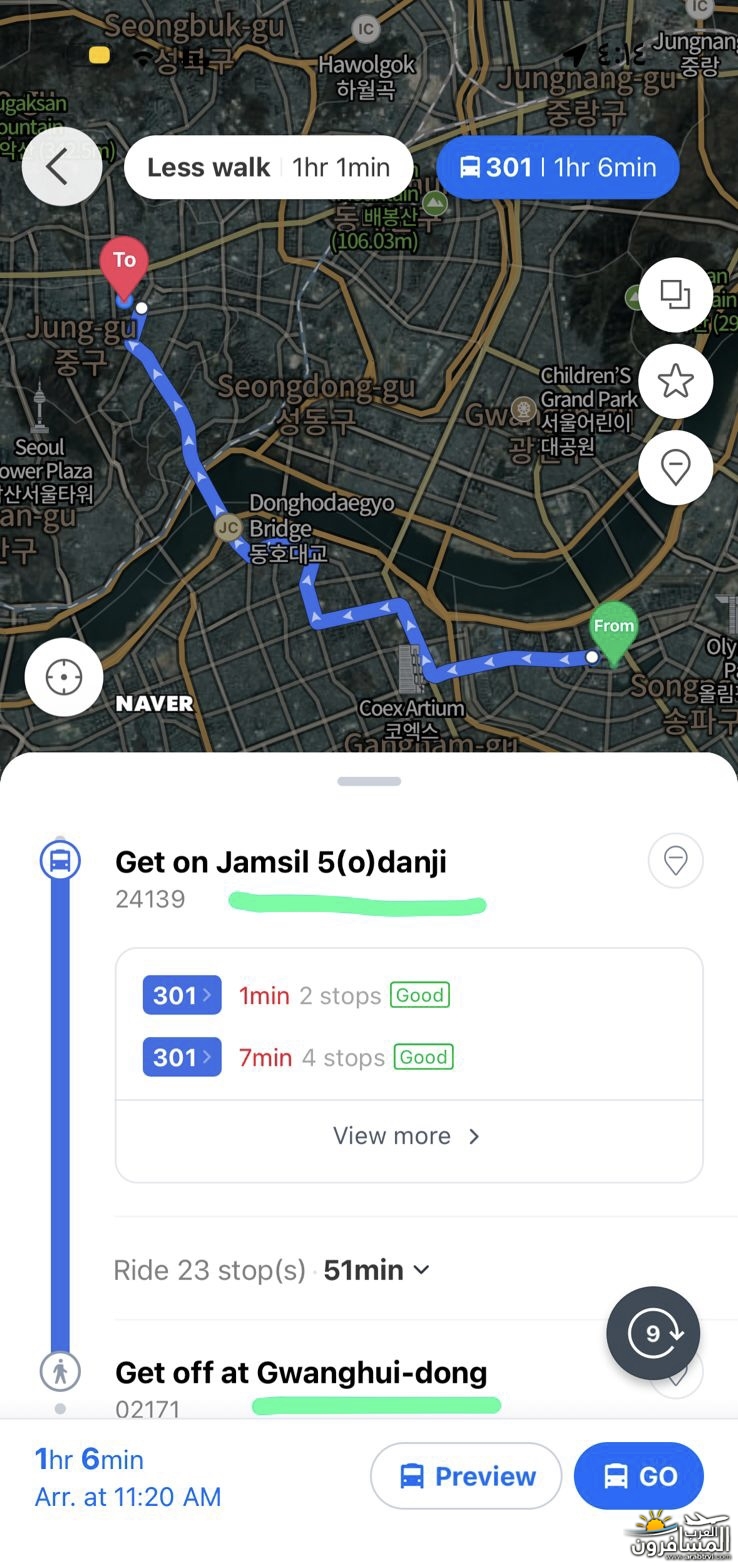Start navigation with the GO button
The image size is (738, 1567).
pyautogui.click(x=639, y=1476)
